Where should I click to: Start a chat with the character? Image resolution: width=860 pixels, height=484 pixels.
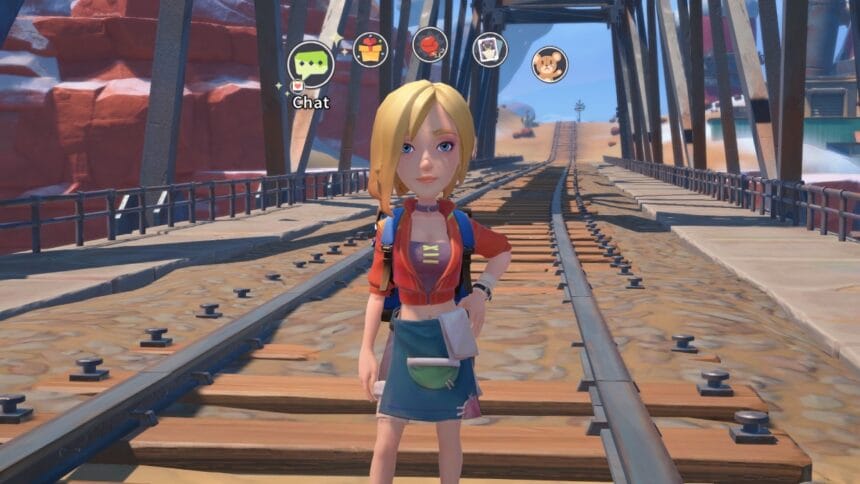coord(311,64)
